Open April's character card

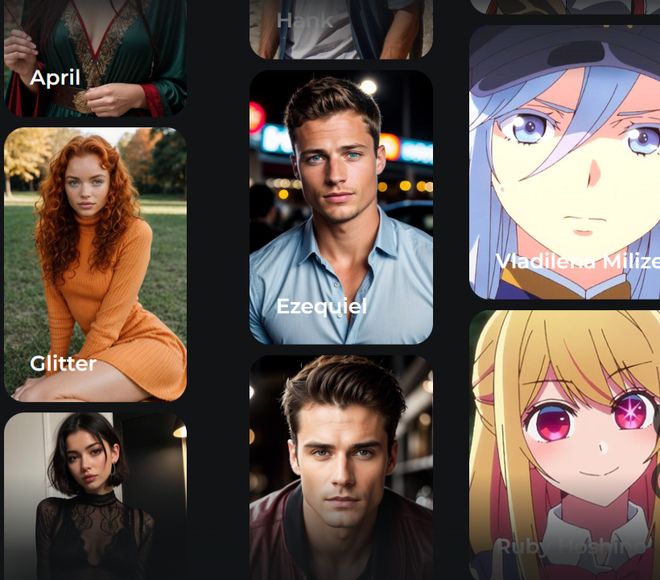pyautogui.click(x=95, y=58)
